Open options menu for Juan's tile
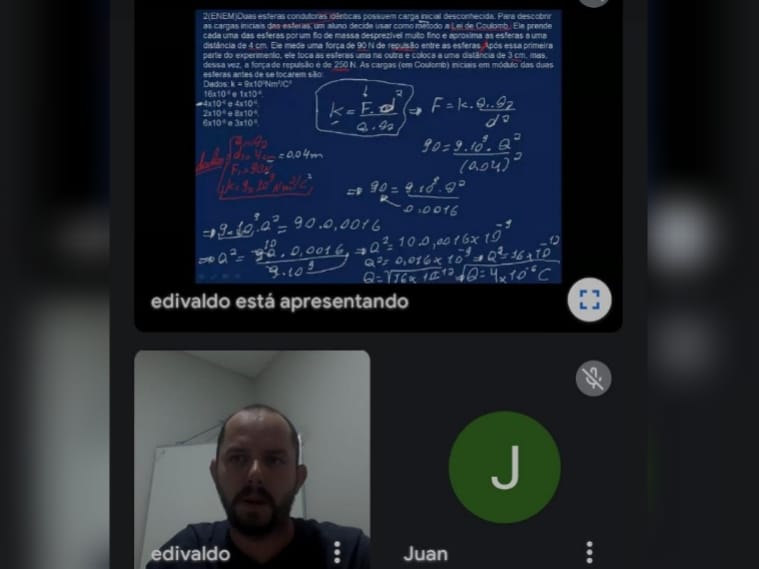This screenshot has width=759, height=569. click(589, 552)
